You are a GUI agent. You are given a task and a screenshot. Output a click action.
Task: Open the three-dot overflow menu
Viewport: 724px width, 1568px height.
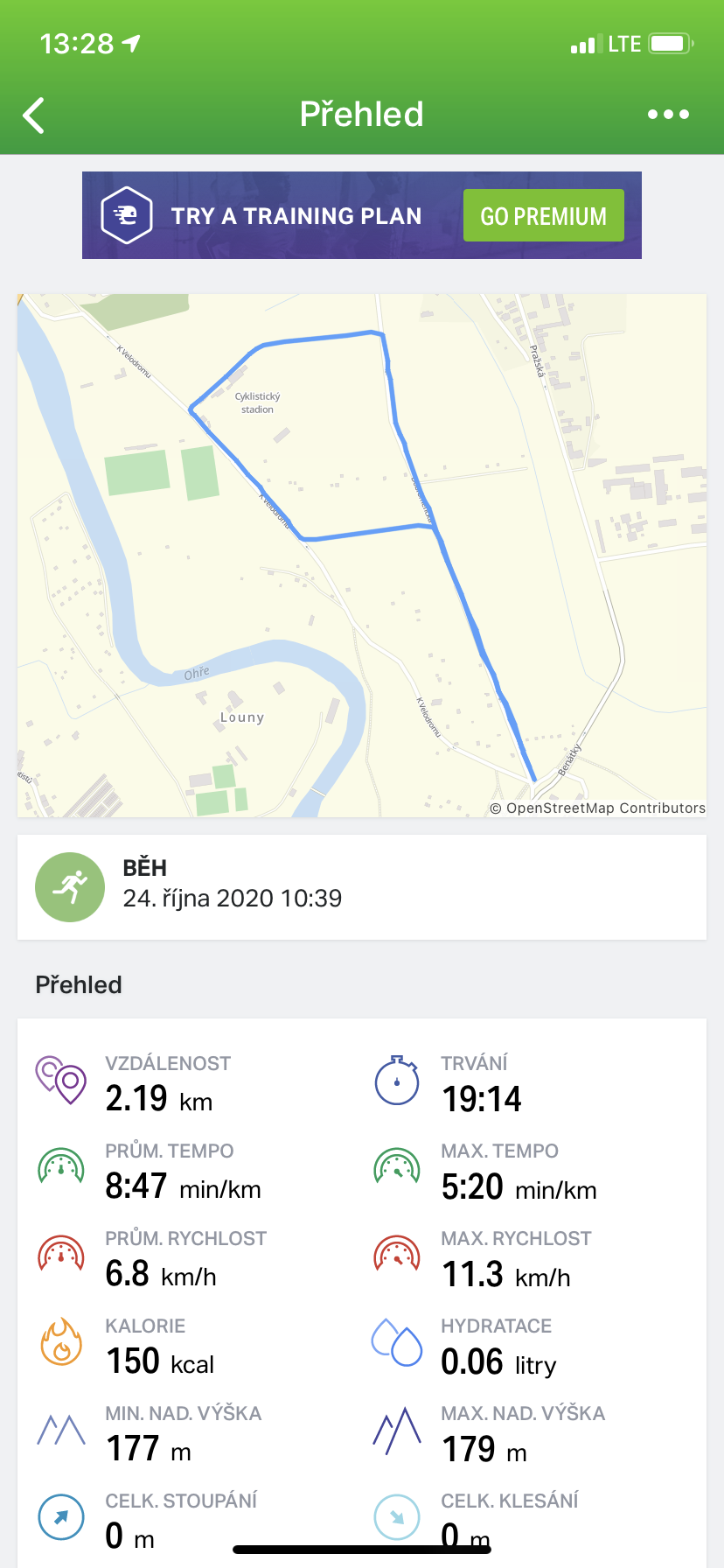pyautogui.click(x=668, y=115)
